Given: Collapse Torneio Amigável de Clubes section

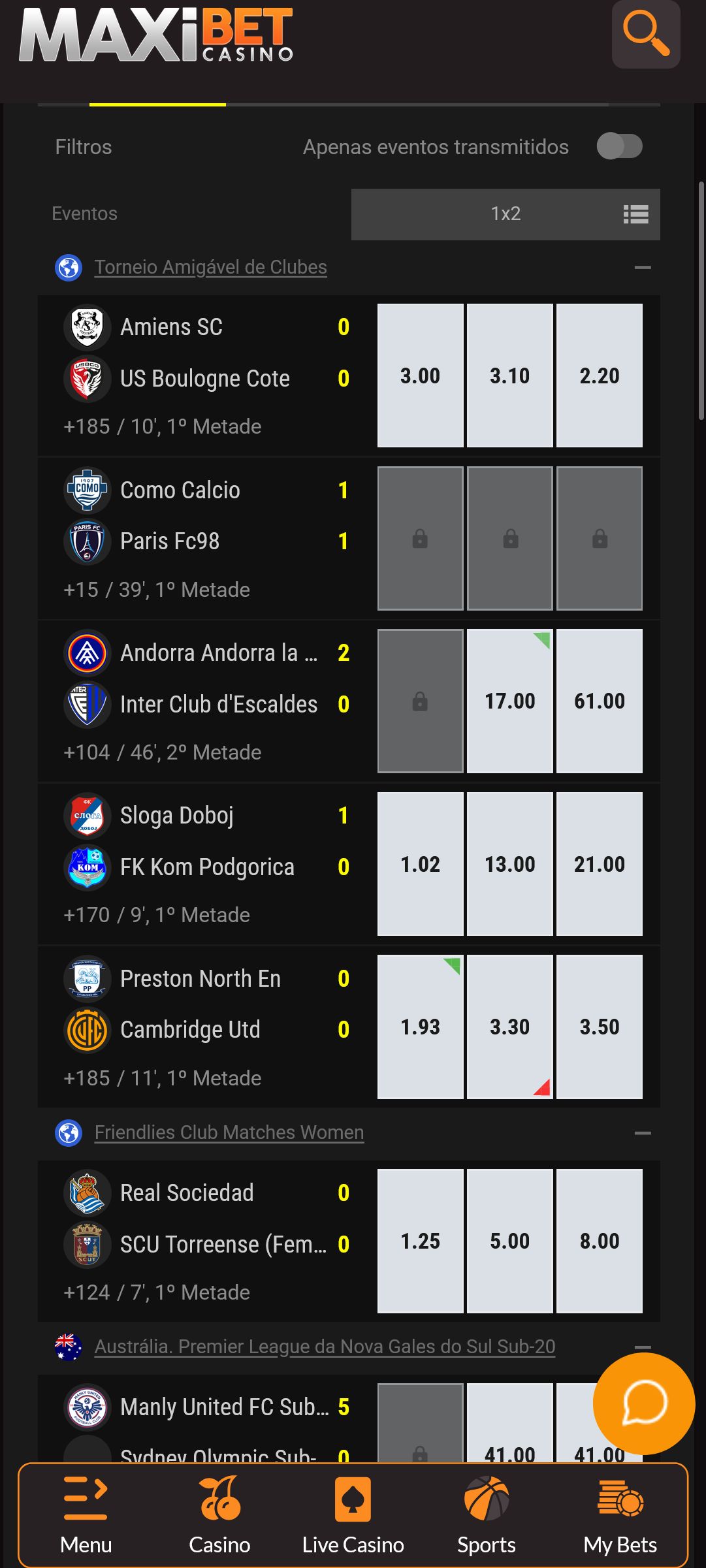Looking at the screenshot, I should tap(643, 267).
